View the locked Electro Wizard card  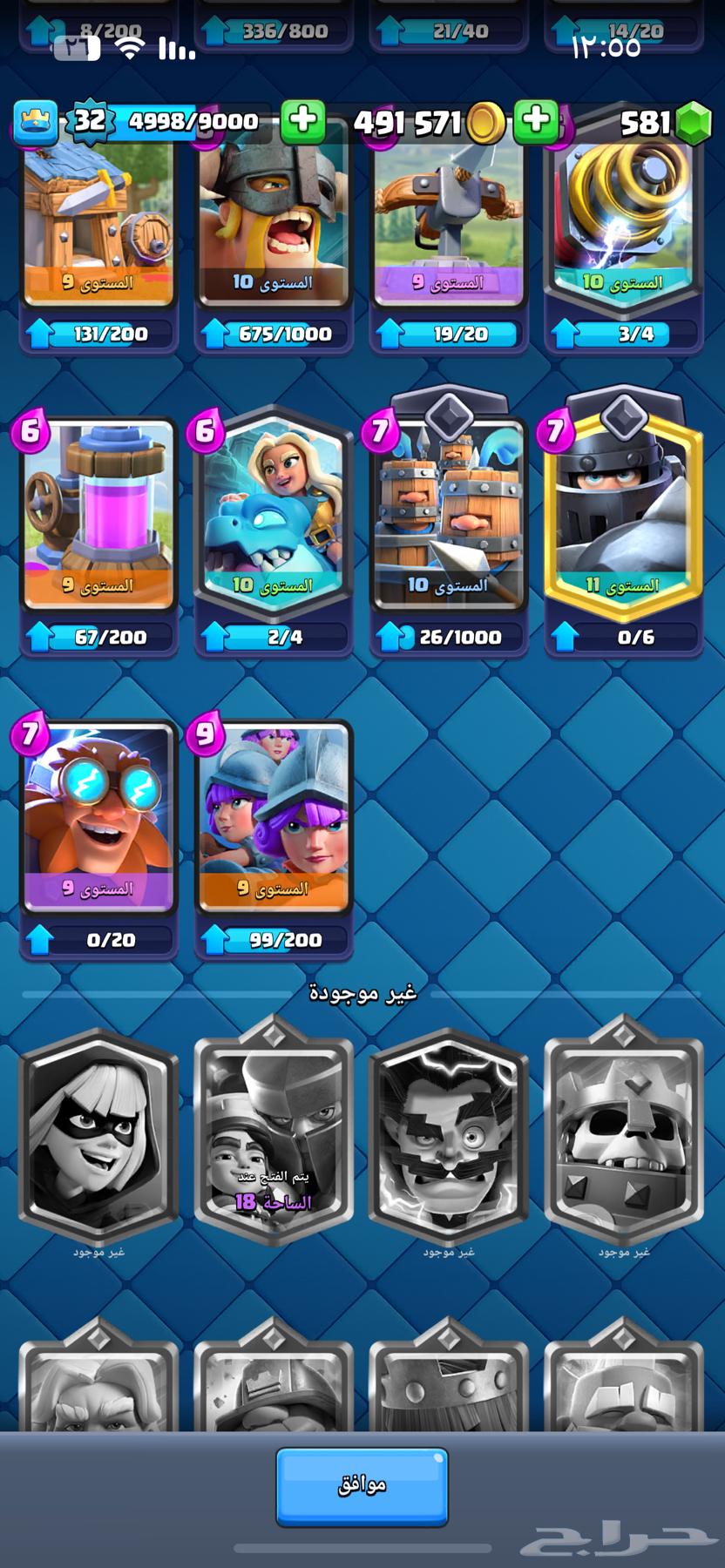click(449, 1128)
